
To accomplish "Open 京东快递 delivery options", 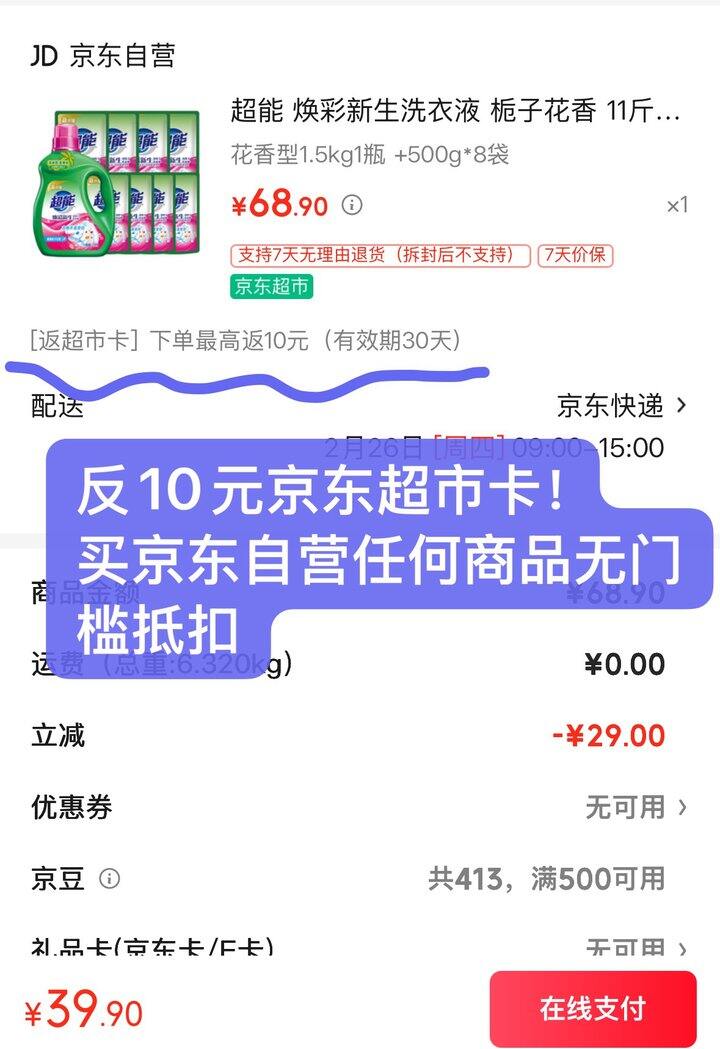I will (x=620, y=405).
